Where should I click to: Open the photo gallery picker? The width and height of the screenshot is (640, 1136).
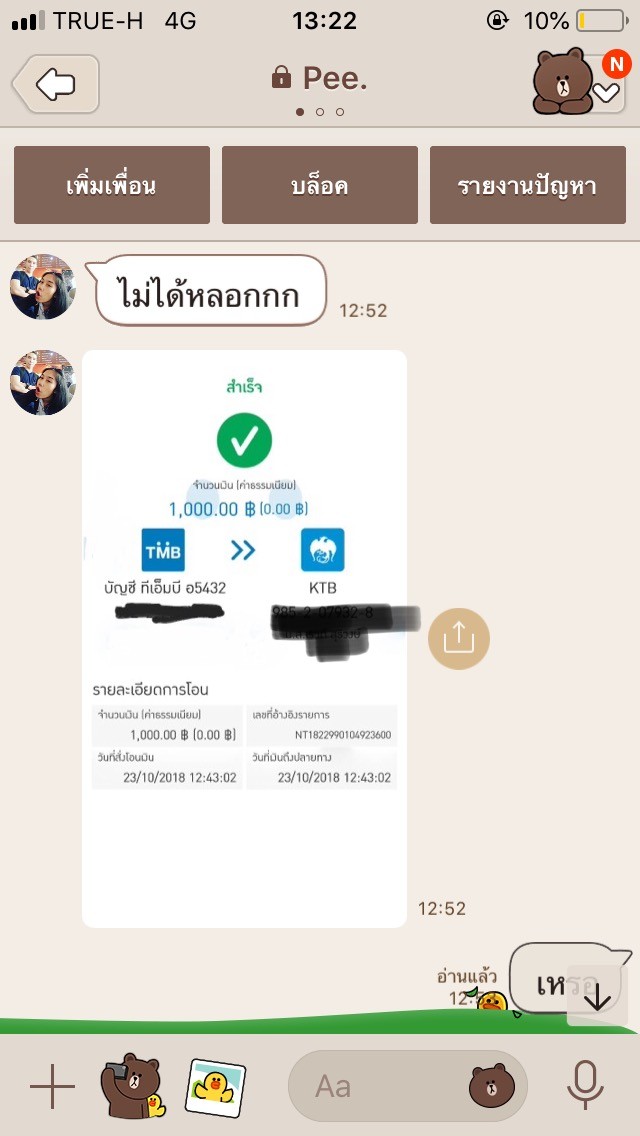pos(215,1087)
